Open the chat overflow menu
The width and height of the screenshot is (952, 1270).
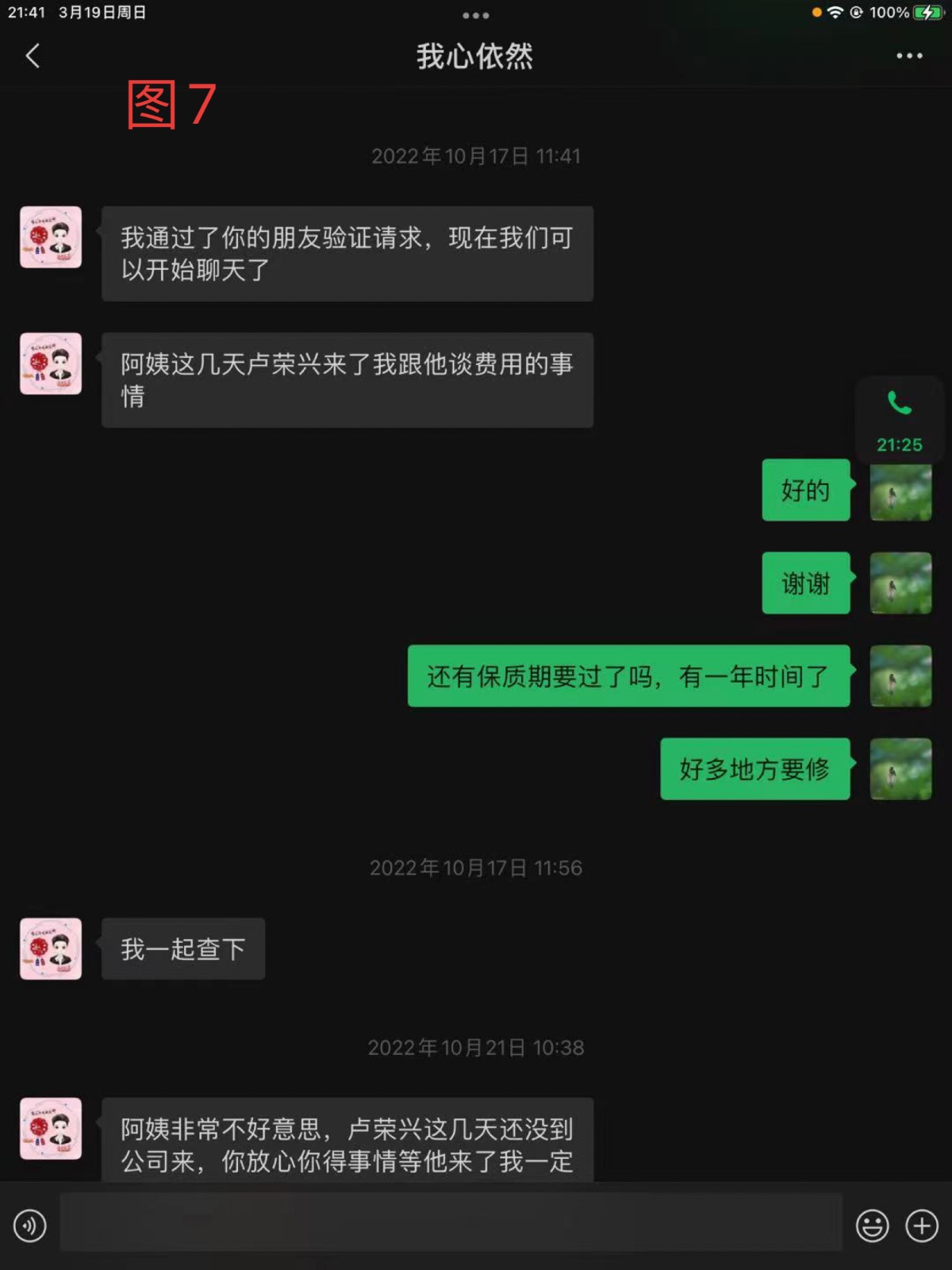point(909,56)
